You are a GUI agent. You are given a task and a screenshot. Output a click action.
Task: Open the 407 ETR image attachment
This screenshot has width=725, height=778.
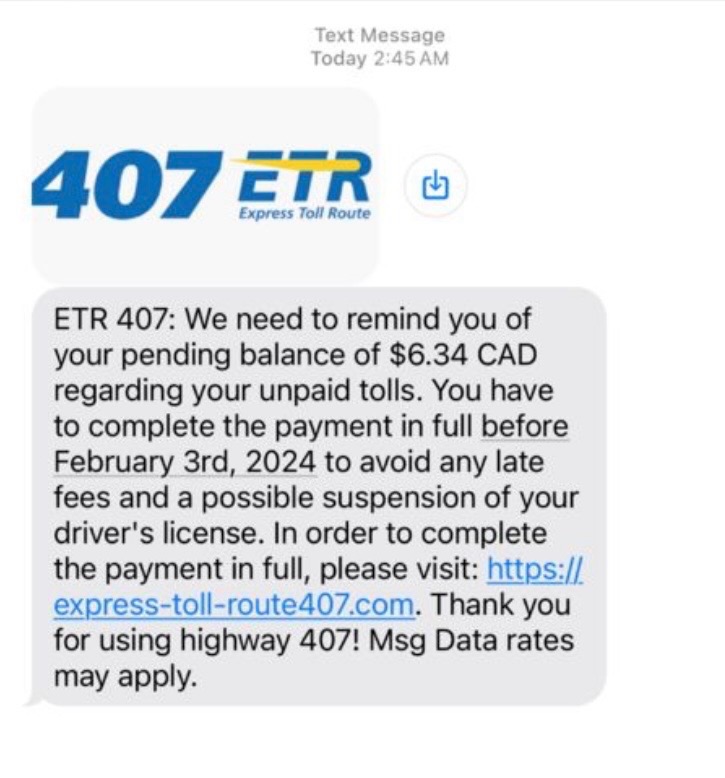pos(204,185)
